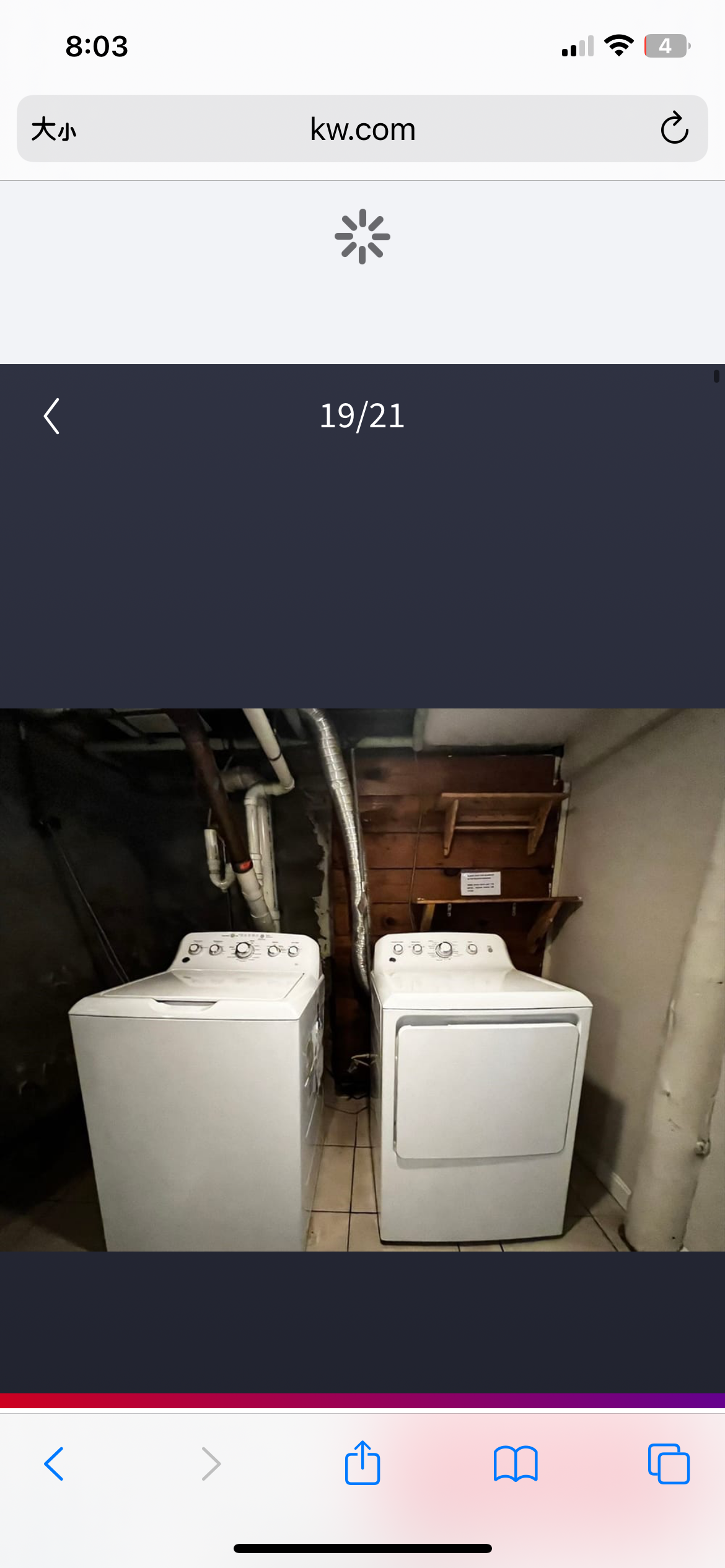Open Safari bookmarks
The image size is (725, 1568).
[516, 1464]
